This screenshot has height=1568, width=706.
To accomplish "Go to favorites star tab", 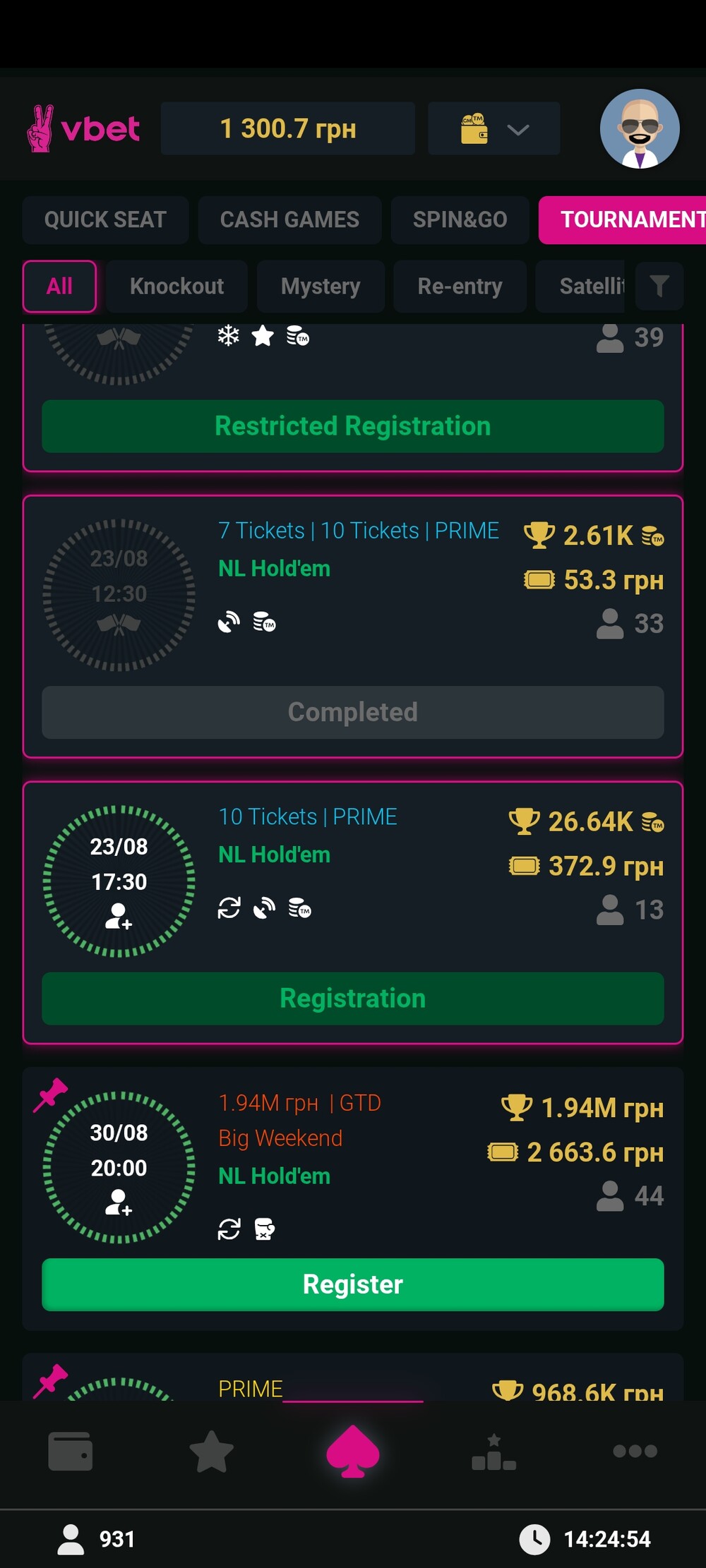I will coord(212,1451).
